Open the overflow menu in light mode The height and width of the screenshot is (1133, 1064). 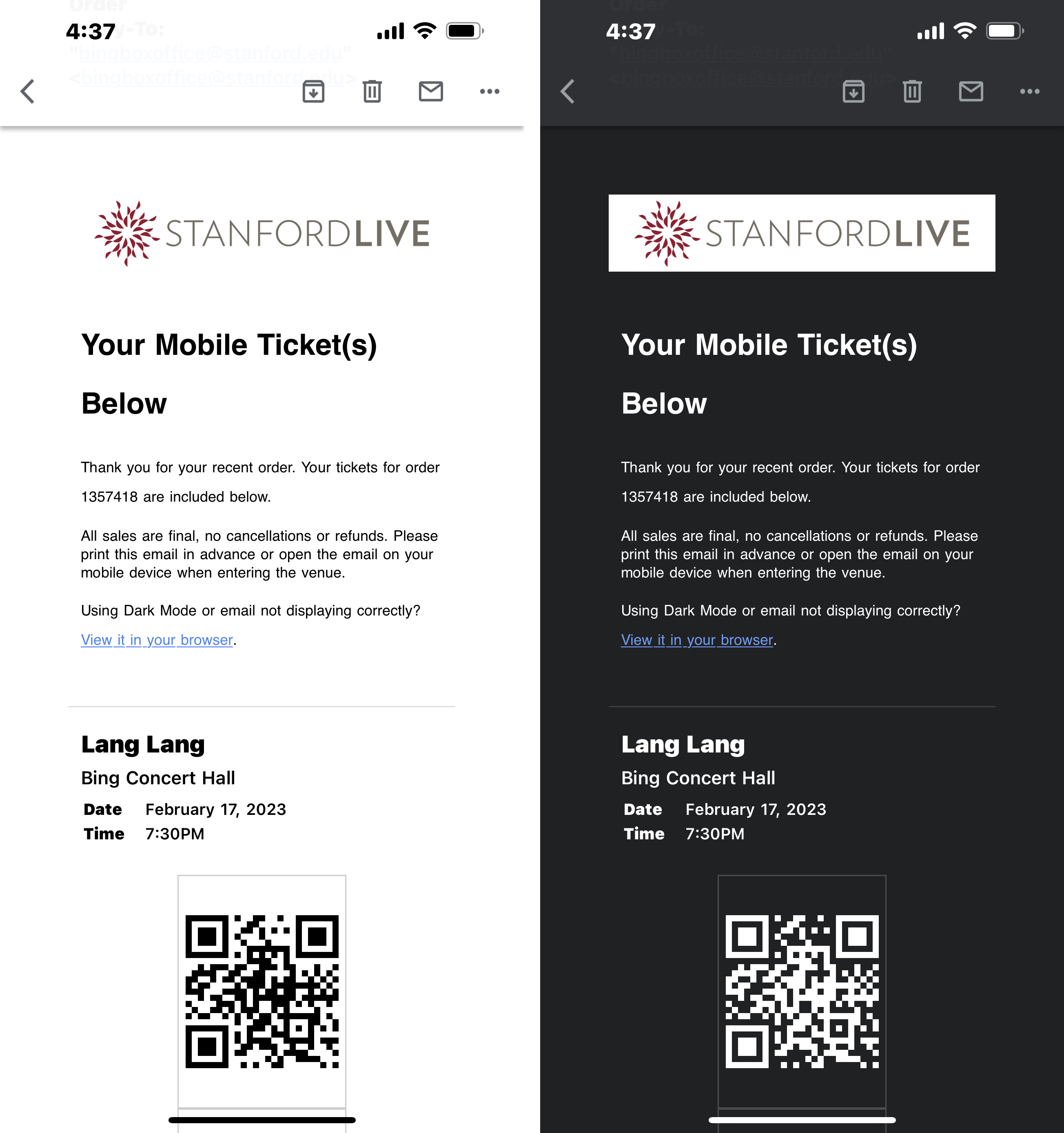tap(489, 91)
